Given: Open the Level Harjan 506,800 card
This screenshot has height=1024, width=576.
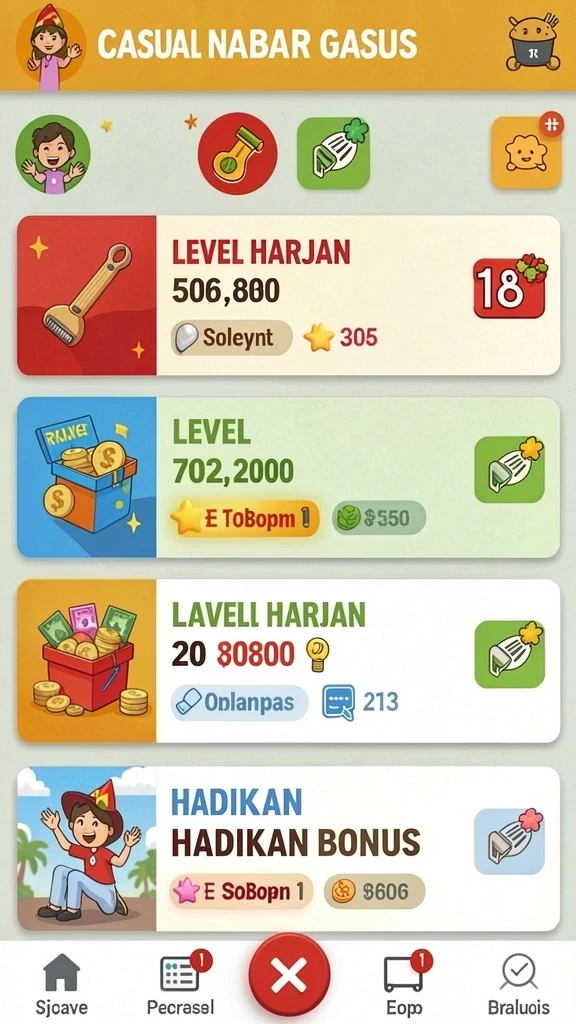Looking at the screenshot, I should (x=289, y=295).
